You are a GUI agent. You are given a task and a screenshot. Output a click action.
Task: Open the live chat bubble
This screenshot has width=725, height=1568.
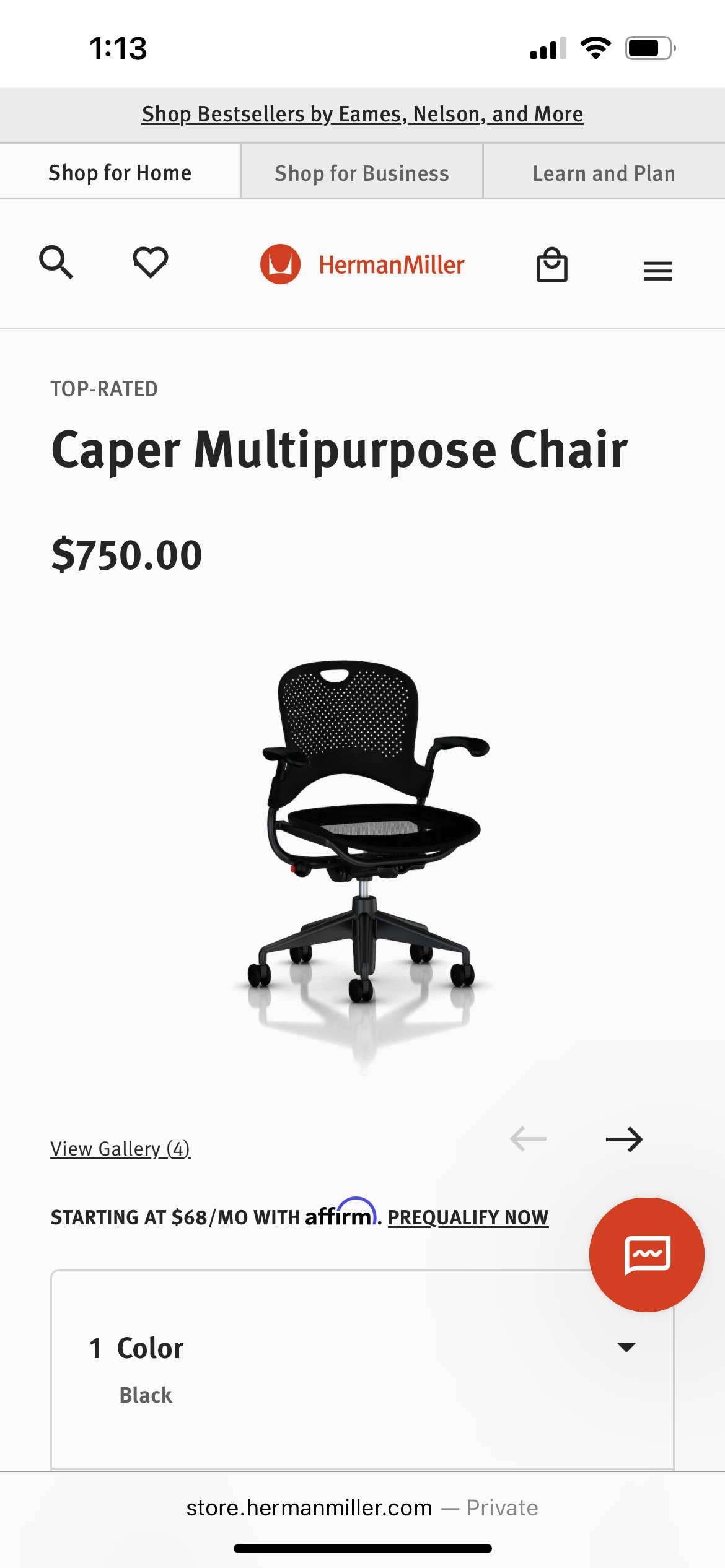pos(646,1255)
